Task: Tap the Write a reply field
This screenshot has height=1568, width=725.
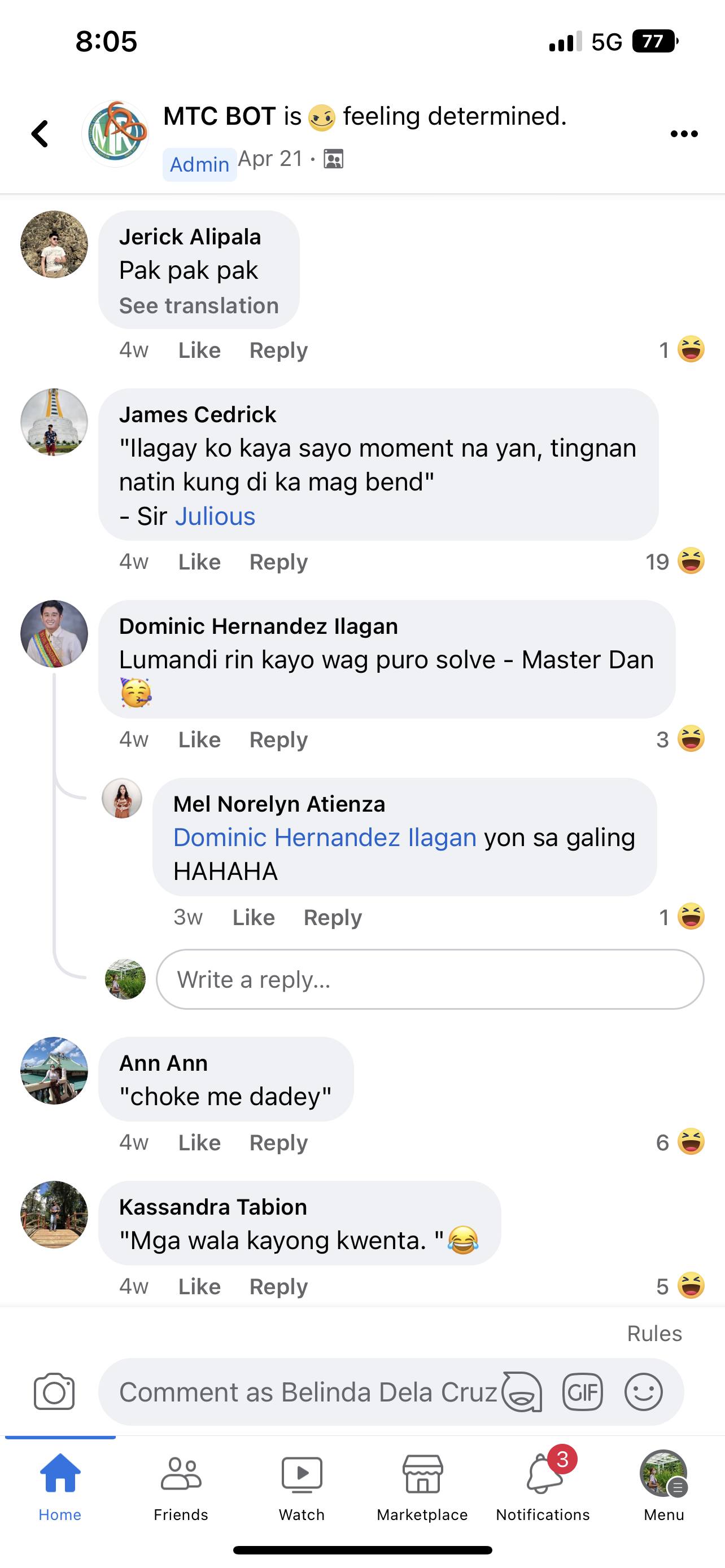Action: point(430,979)
